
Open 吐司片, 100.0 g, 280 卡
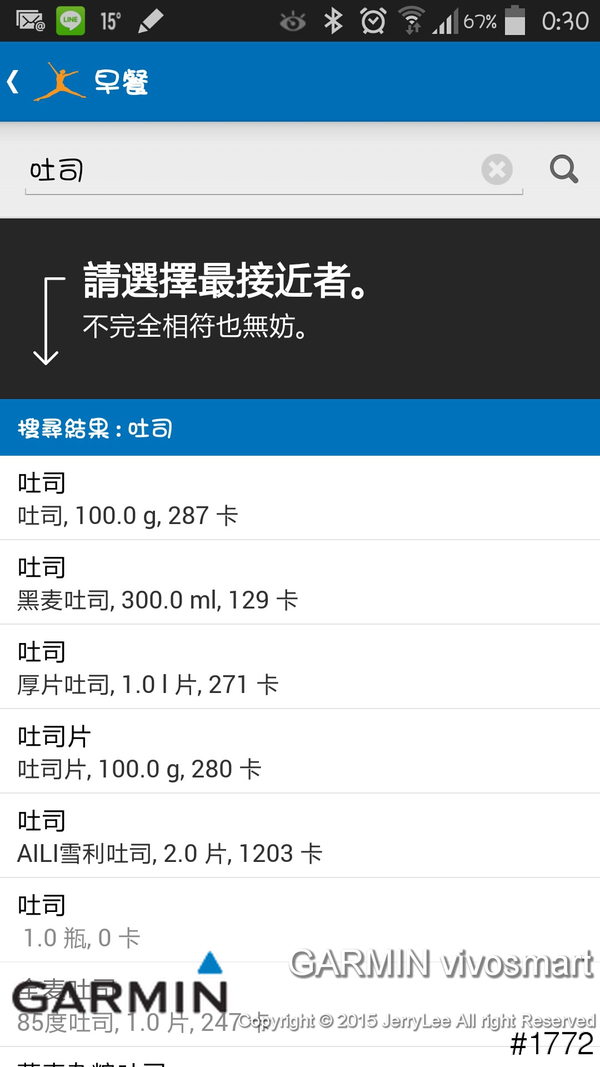coord(300,752)
